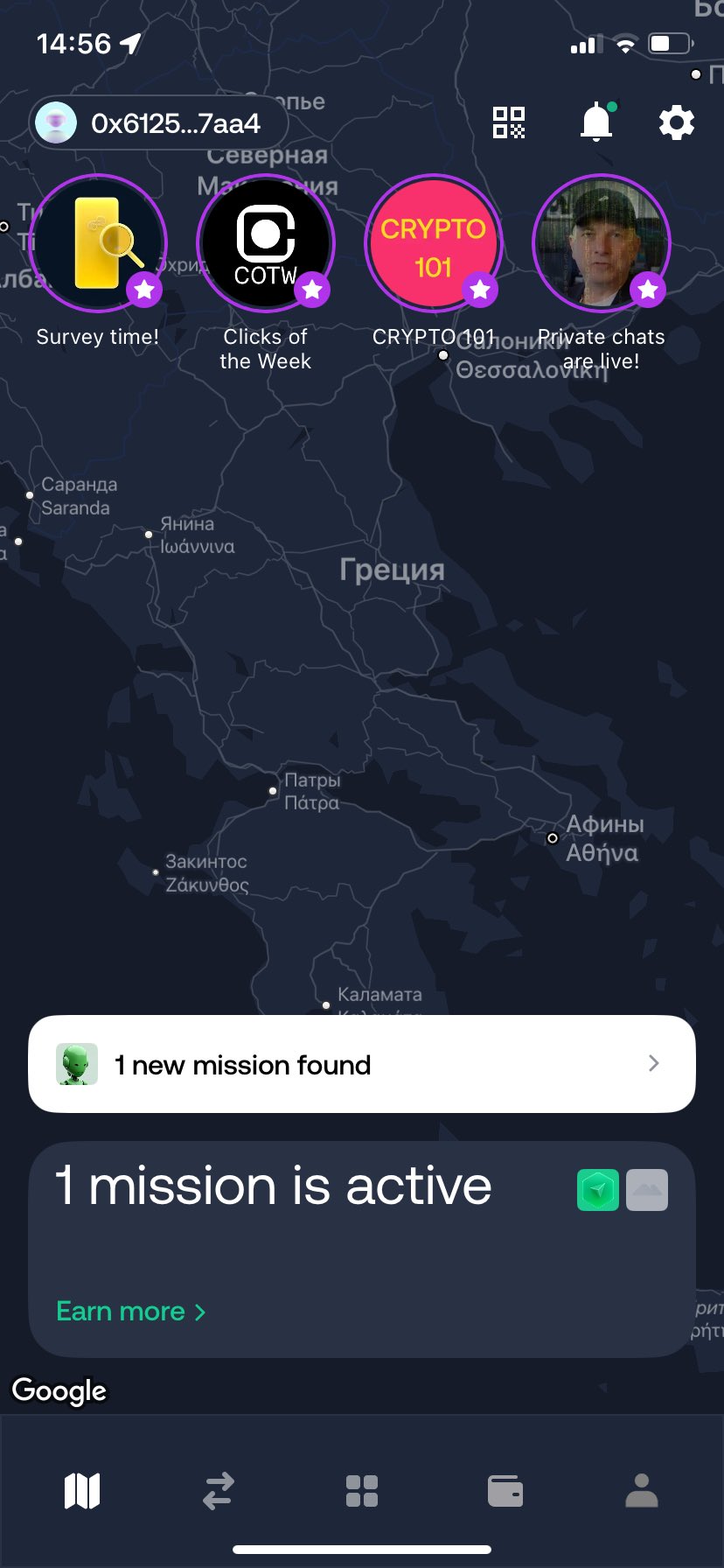Open the CRYPTO 101 story
Screen dimensions: 724x1568
click(x=434, y=243)
